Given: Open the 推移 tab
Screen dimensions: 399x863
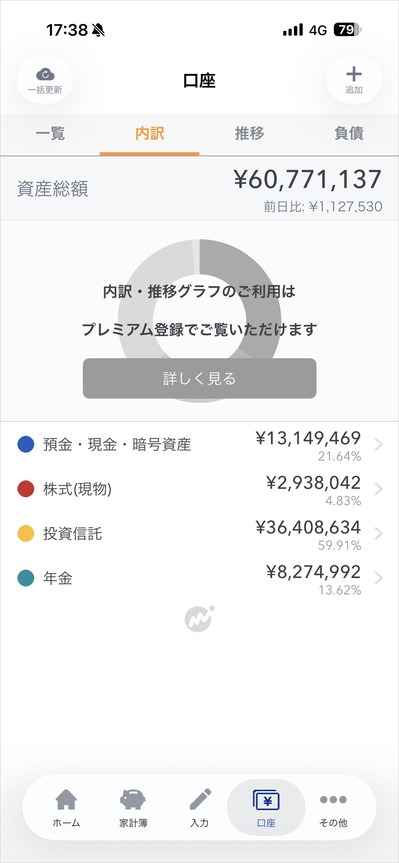Looking at the screenshot, I should coord(249,134).
